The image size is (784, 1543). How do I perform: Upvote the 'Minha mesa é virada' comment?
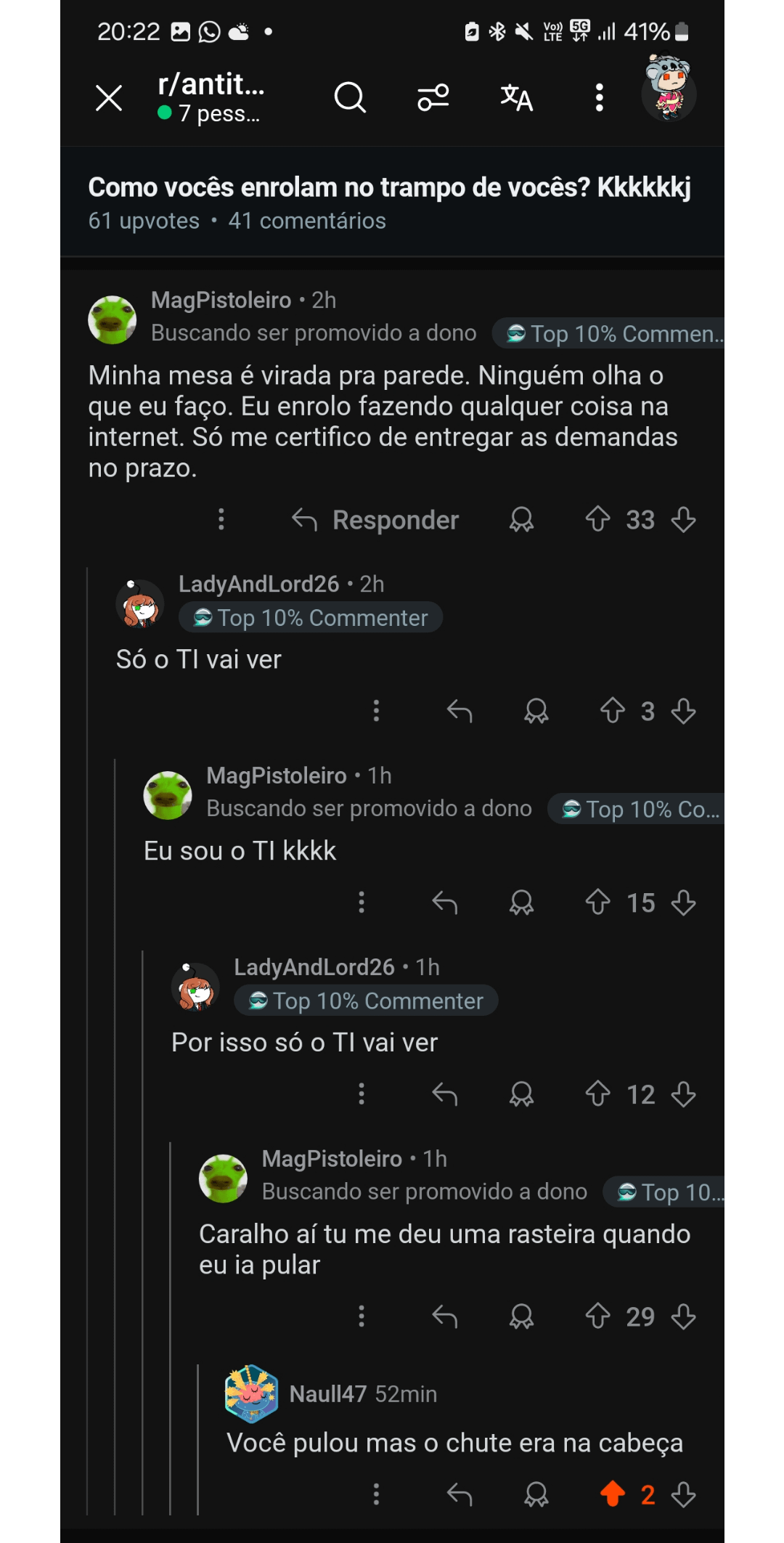[x=597, y=519]
